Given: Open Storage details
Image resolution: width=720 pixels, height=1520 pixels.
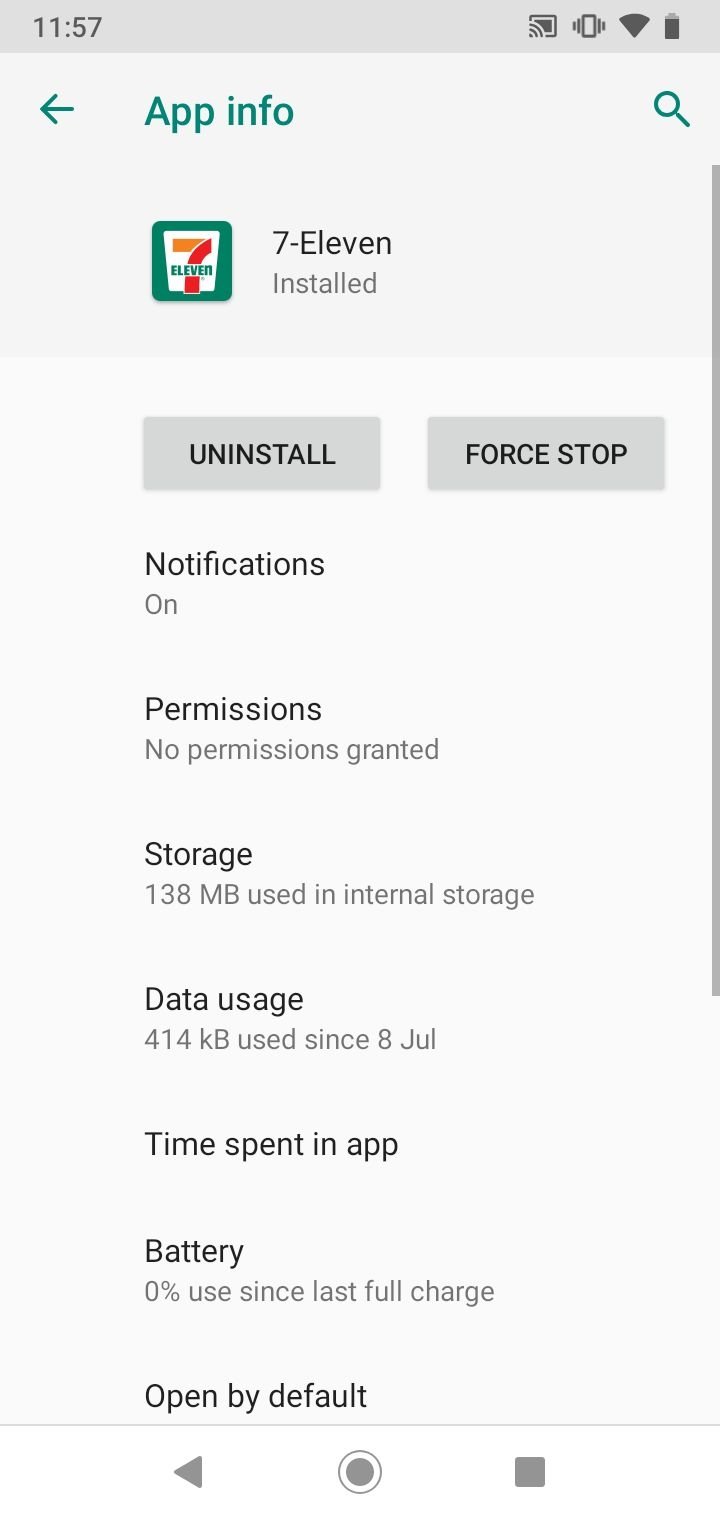Looking at the screenshot, I should (x=360, y=873).
